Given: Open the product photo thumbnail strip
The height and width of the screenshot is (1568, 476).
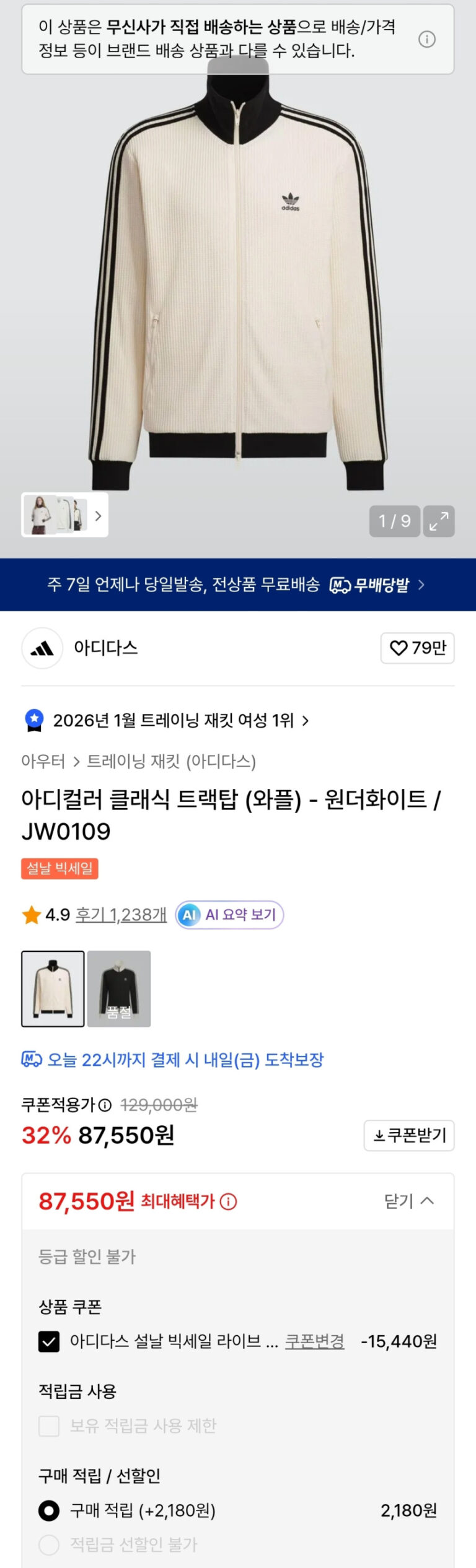Looking at the screenshot, I should [x=64, y=515].
